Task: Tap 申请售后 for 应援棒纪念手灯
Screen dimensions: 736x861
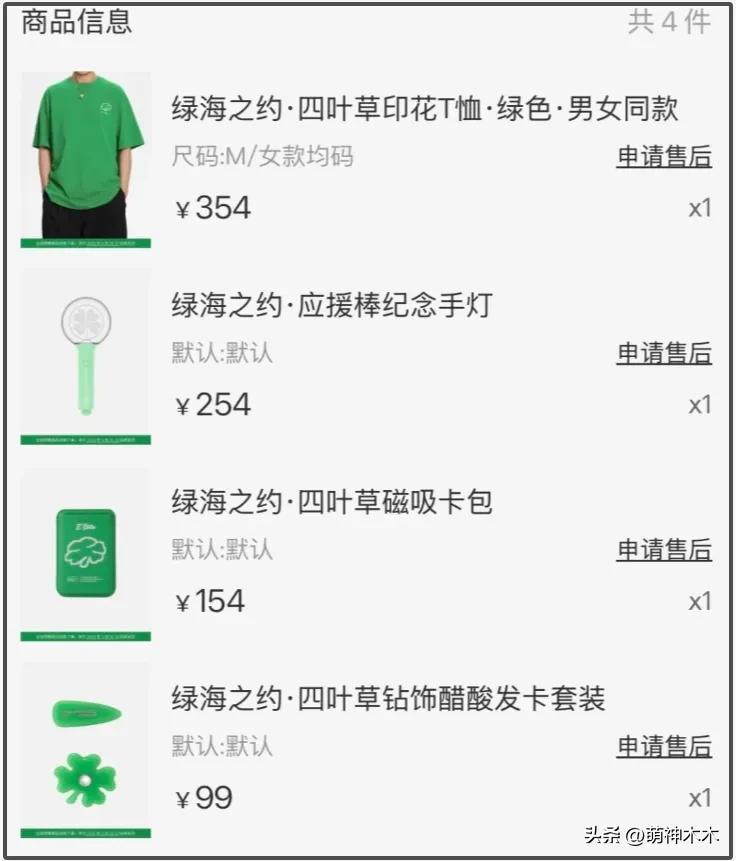Action: click(664, 353)
